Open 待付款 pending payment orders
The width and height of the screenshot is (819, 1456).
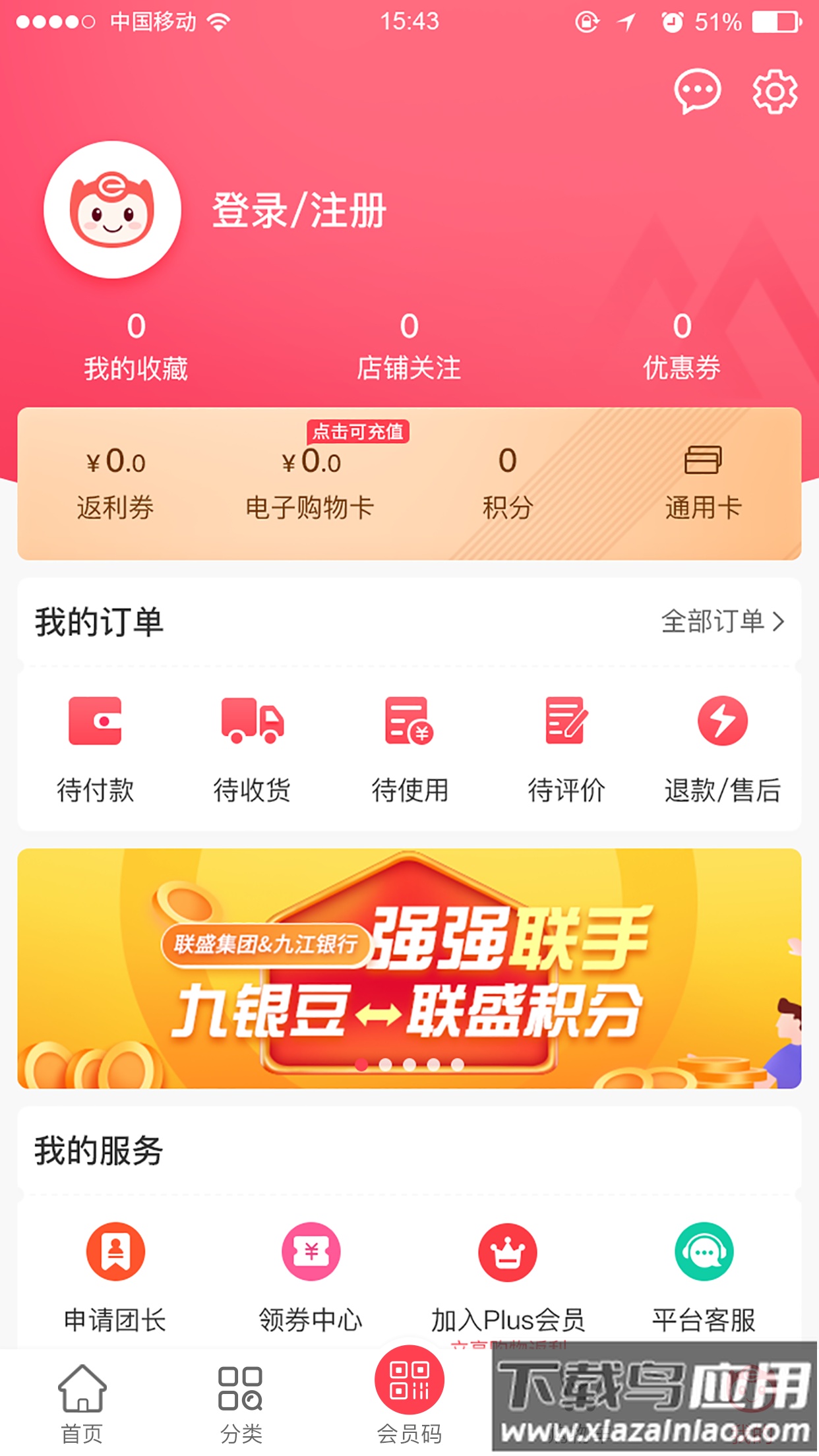[x=95, y=749]
